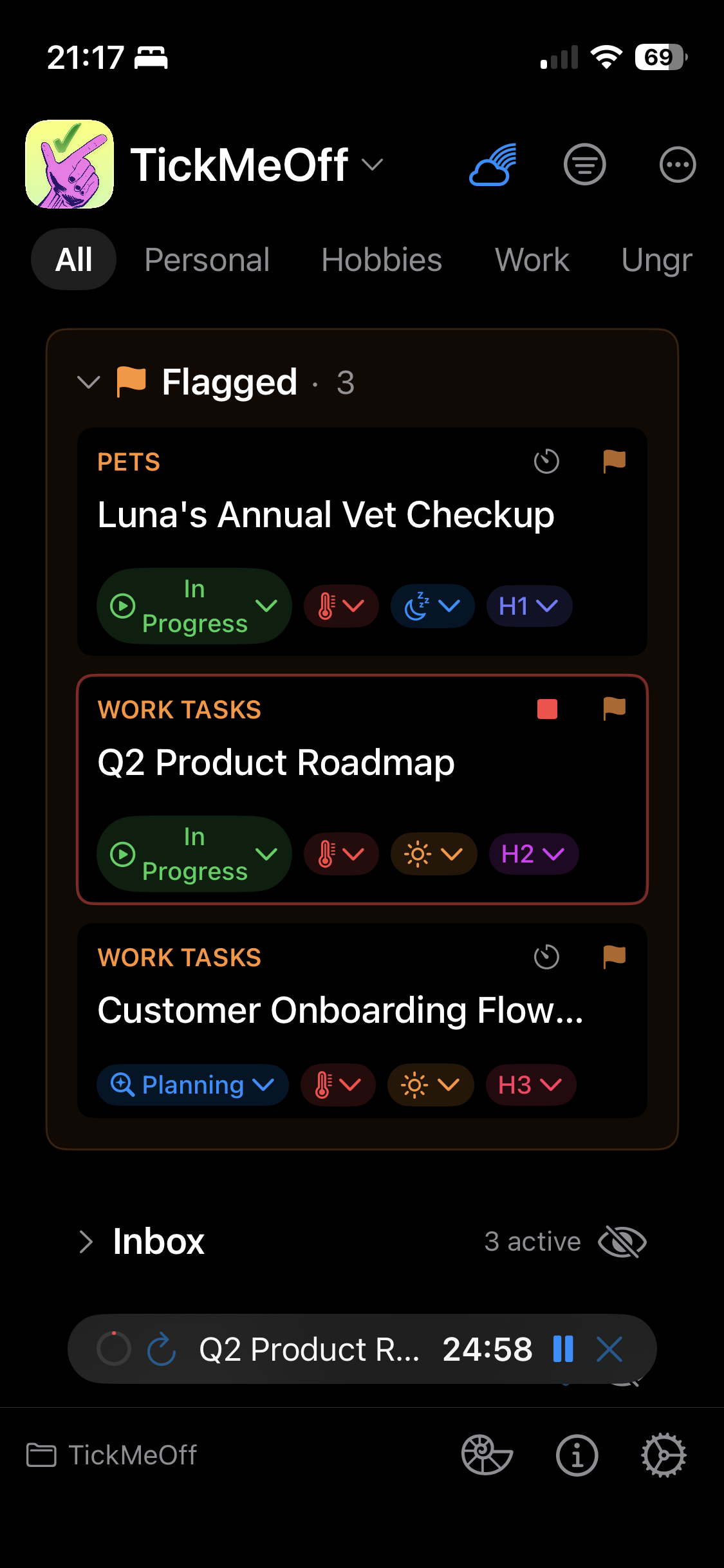Unflag the Customer Onboarding Flow task
Viewport: 724px width, 1568px height.
point(614,957)
